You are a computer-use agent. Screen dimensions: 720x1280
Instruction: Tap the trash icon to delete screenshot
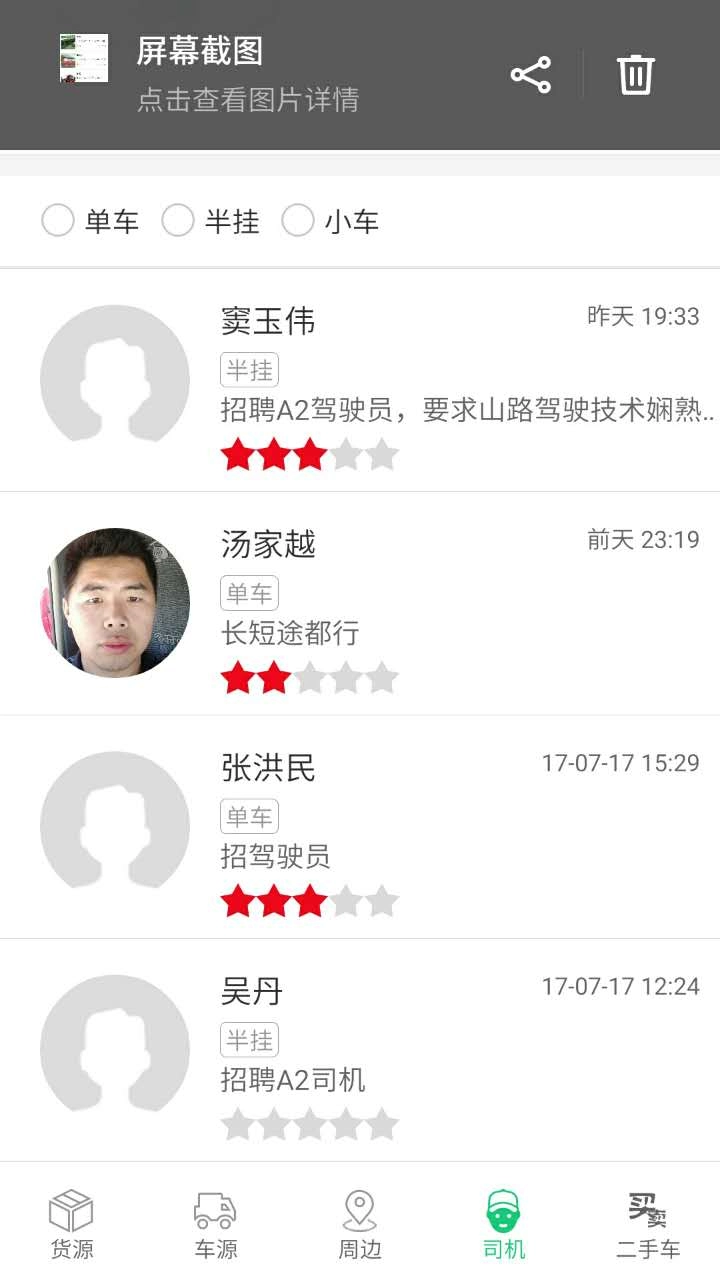(x=636, y=71)
